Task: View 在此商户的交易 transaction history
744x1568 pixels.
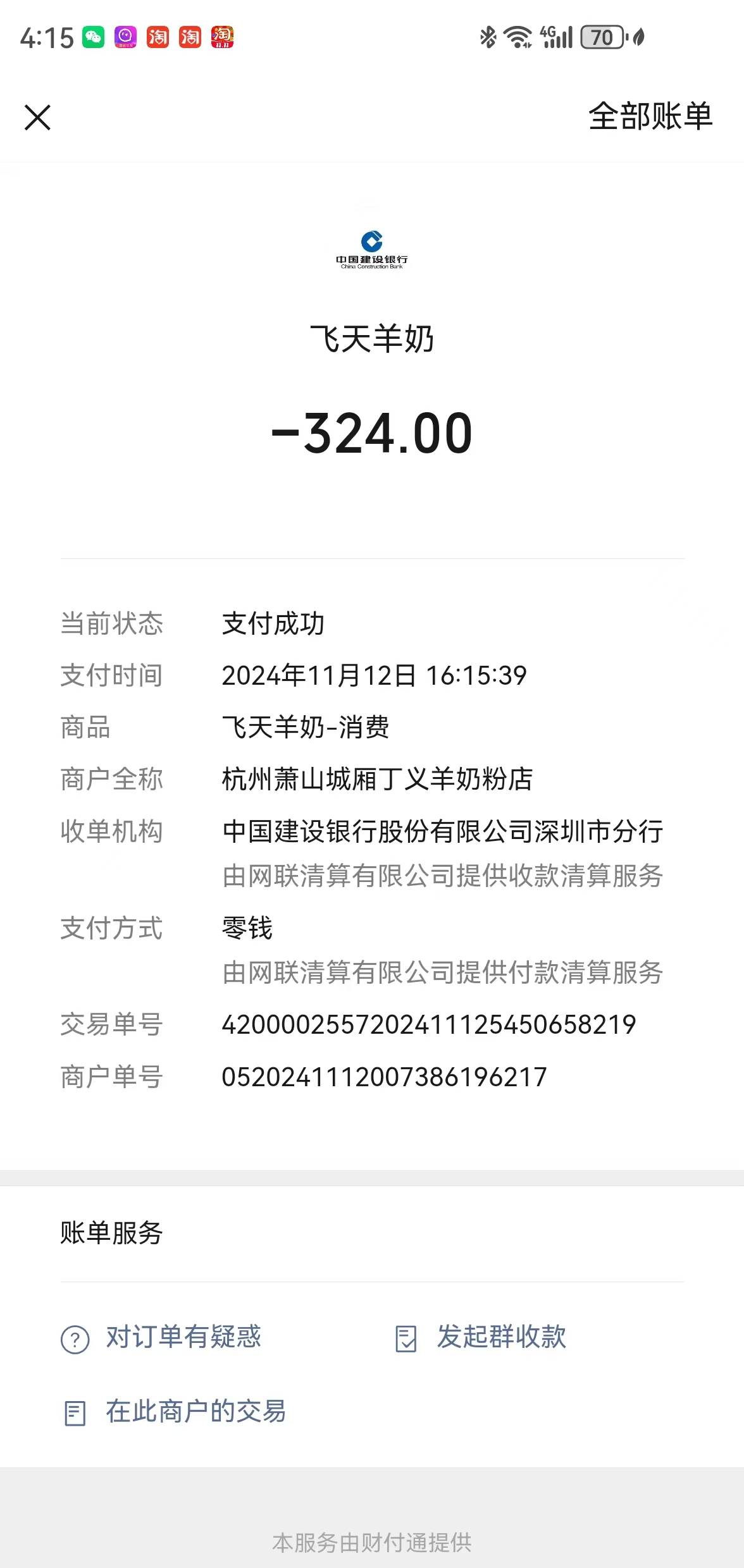Action: tap(175, 1412)
